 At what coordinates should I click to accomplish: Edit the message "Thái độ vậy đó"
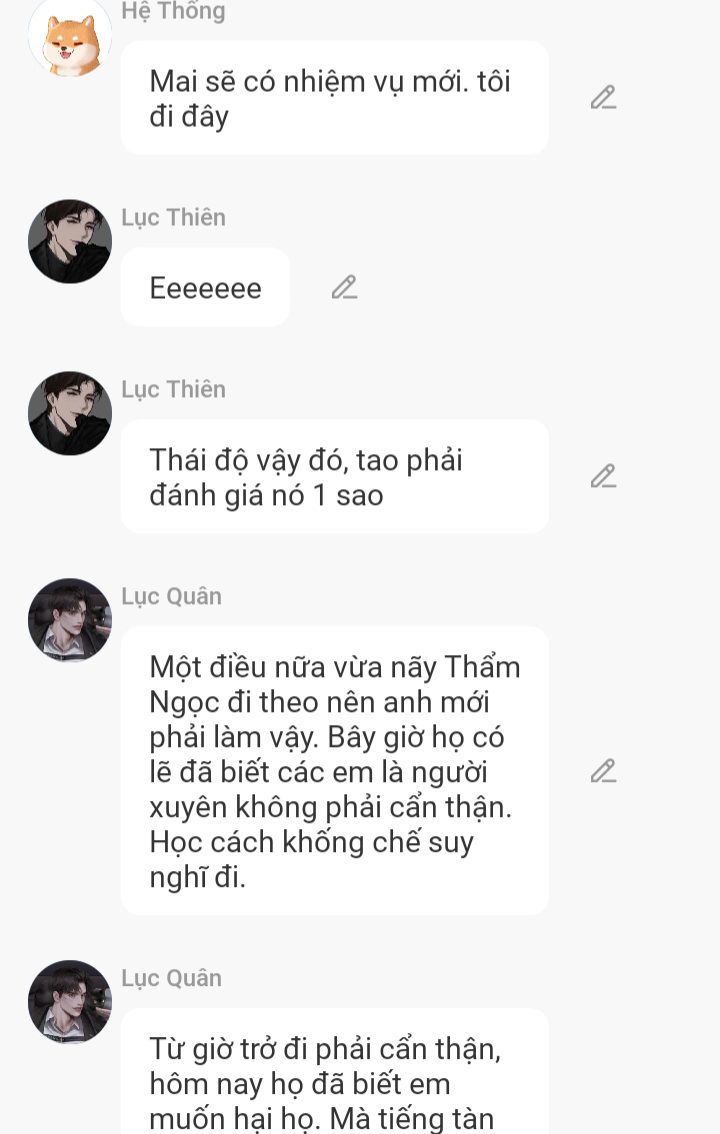(x=602, y=476)
